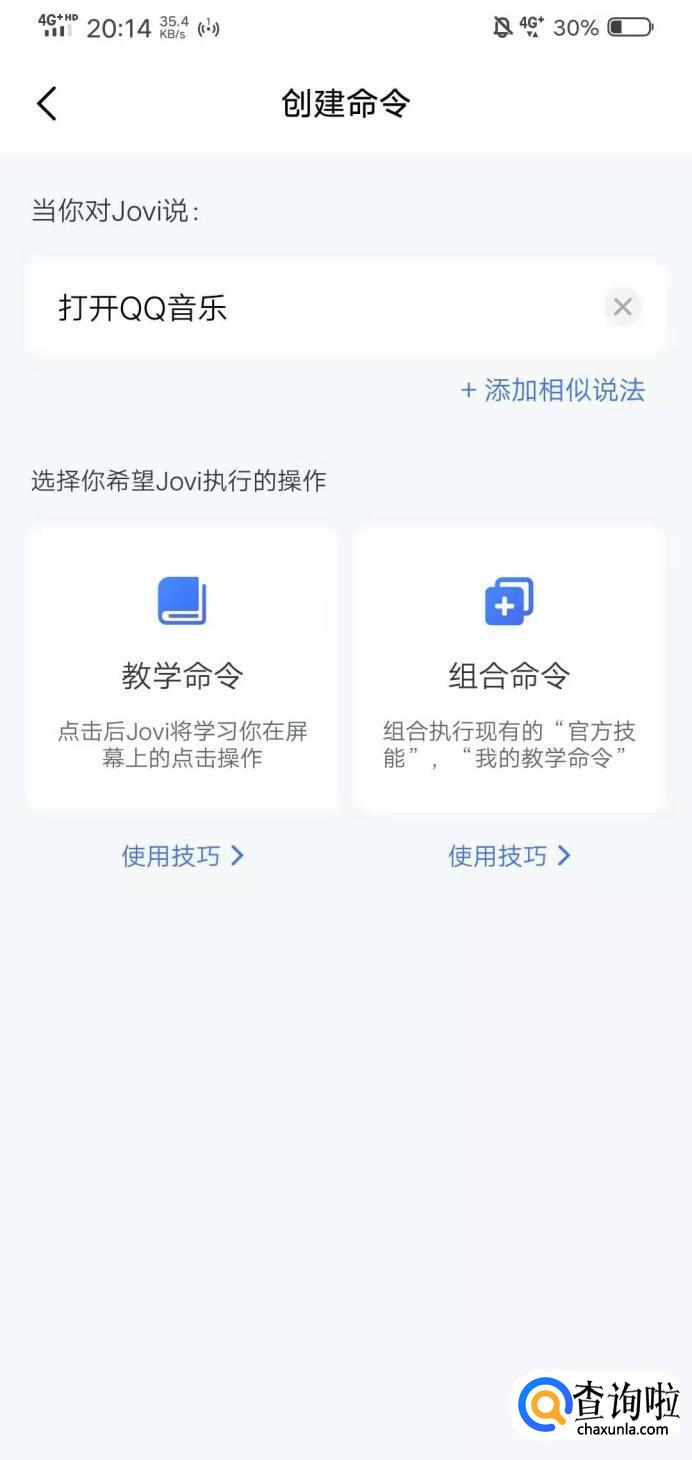Image resolution: width=692 pixels, height=1460 pixels.
Task: Select the 组合命令 card
Action: pos(509,668)
